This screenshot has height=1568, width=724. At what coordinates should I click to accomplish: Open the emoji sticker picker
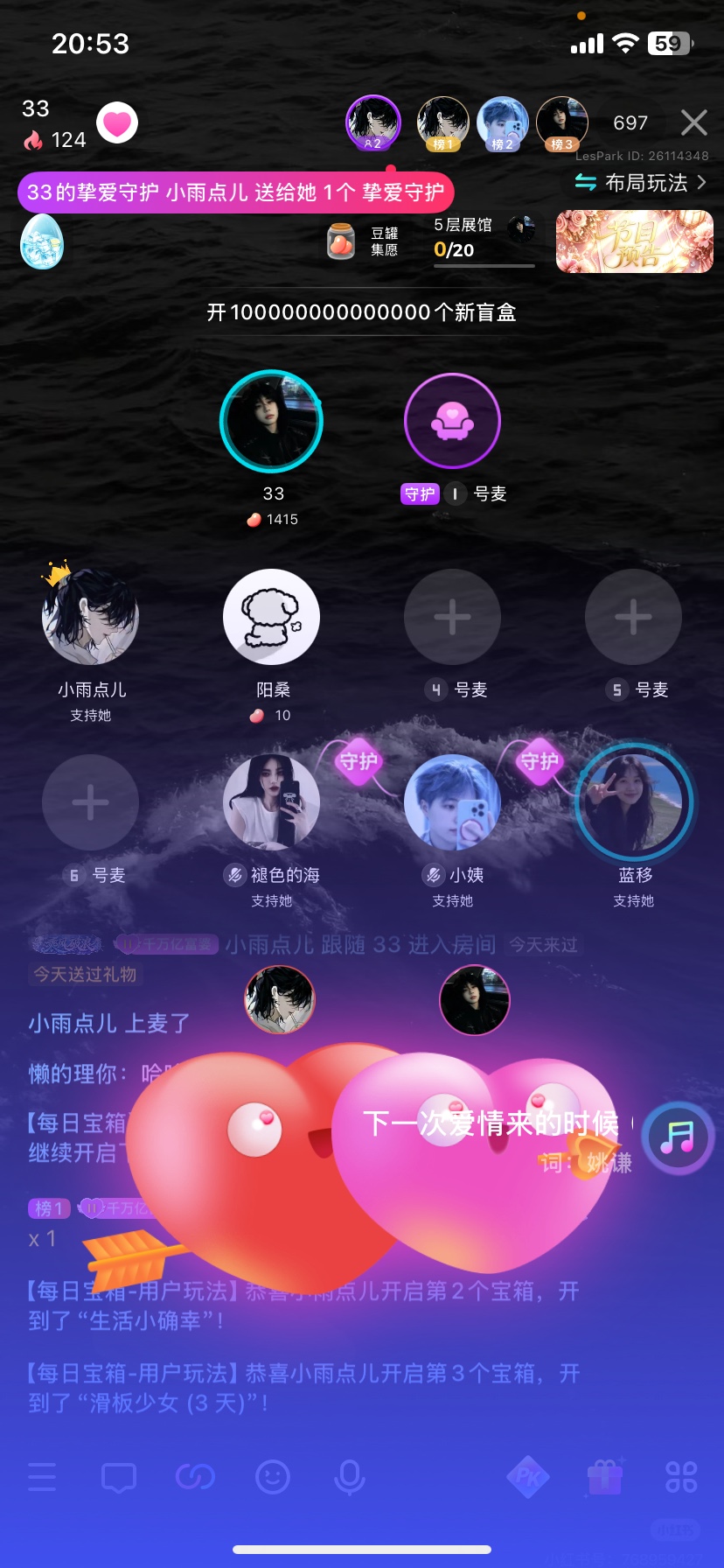point(273,1477)
